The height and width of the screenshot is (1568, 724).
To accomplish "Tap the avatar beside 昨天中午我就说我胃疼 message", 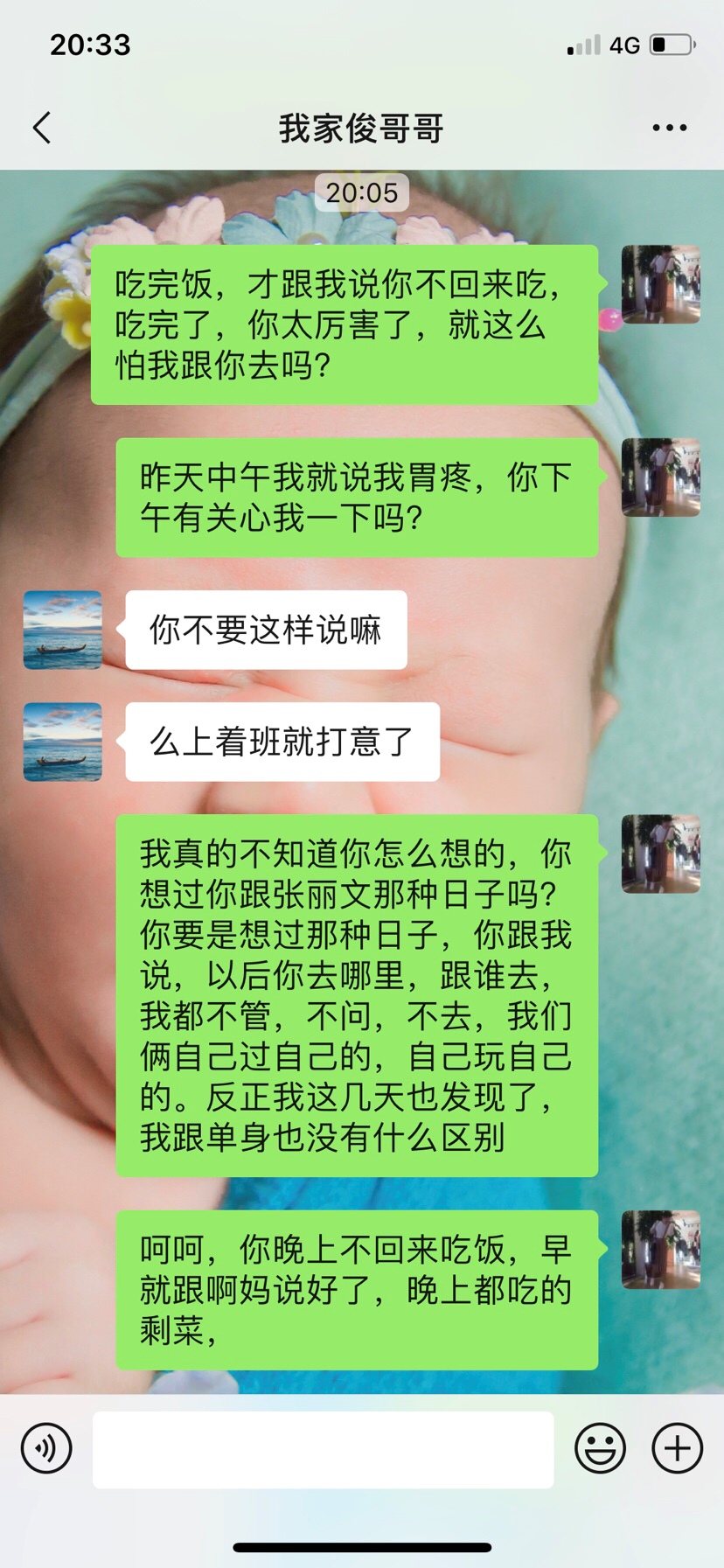I will click(660, 477).
